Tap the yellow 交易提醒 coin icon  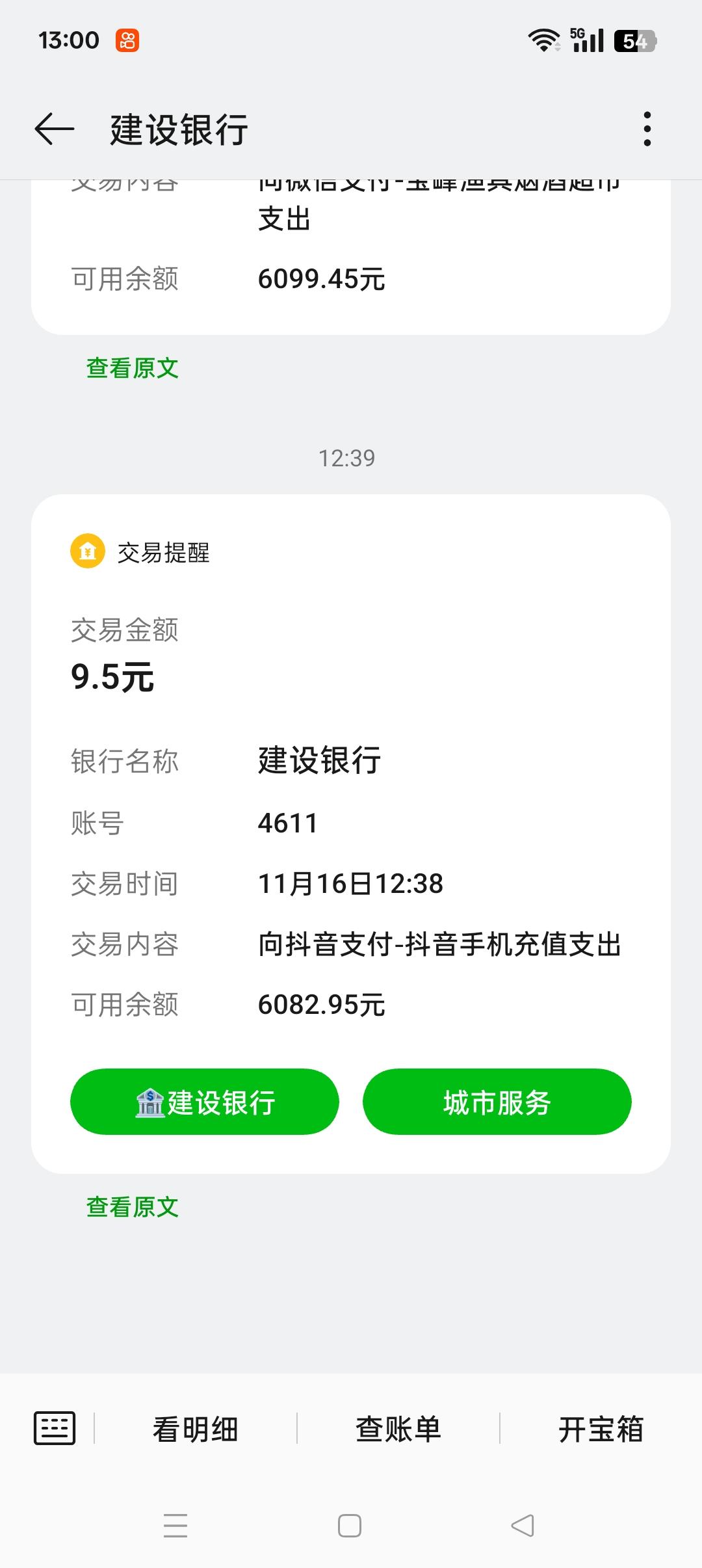(86, 551)
